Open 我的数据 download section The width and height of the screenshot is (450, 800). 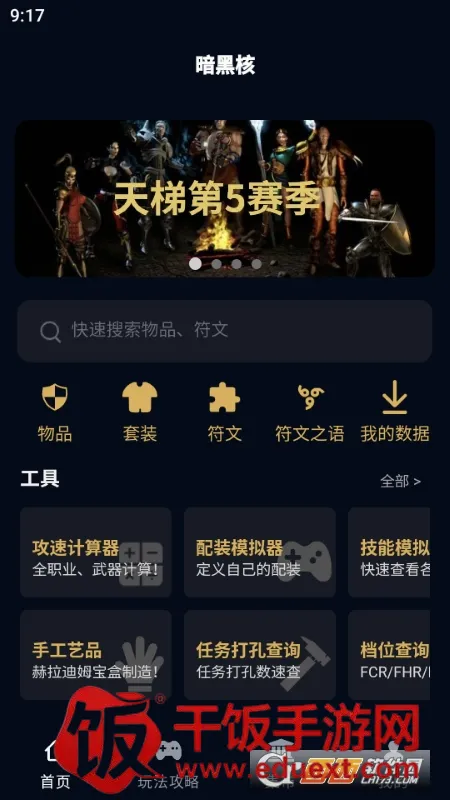click(x=395, y=413)
